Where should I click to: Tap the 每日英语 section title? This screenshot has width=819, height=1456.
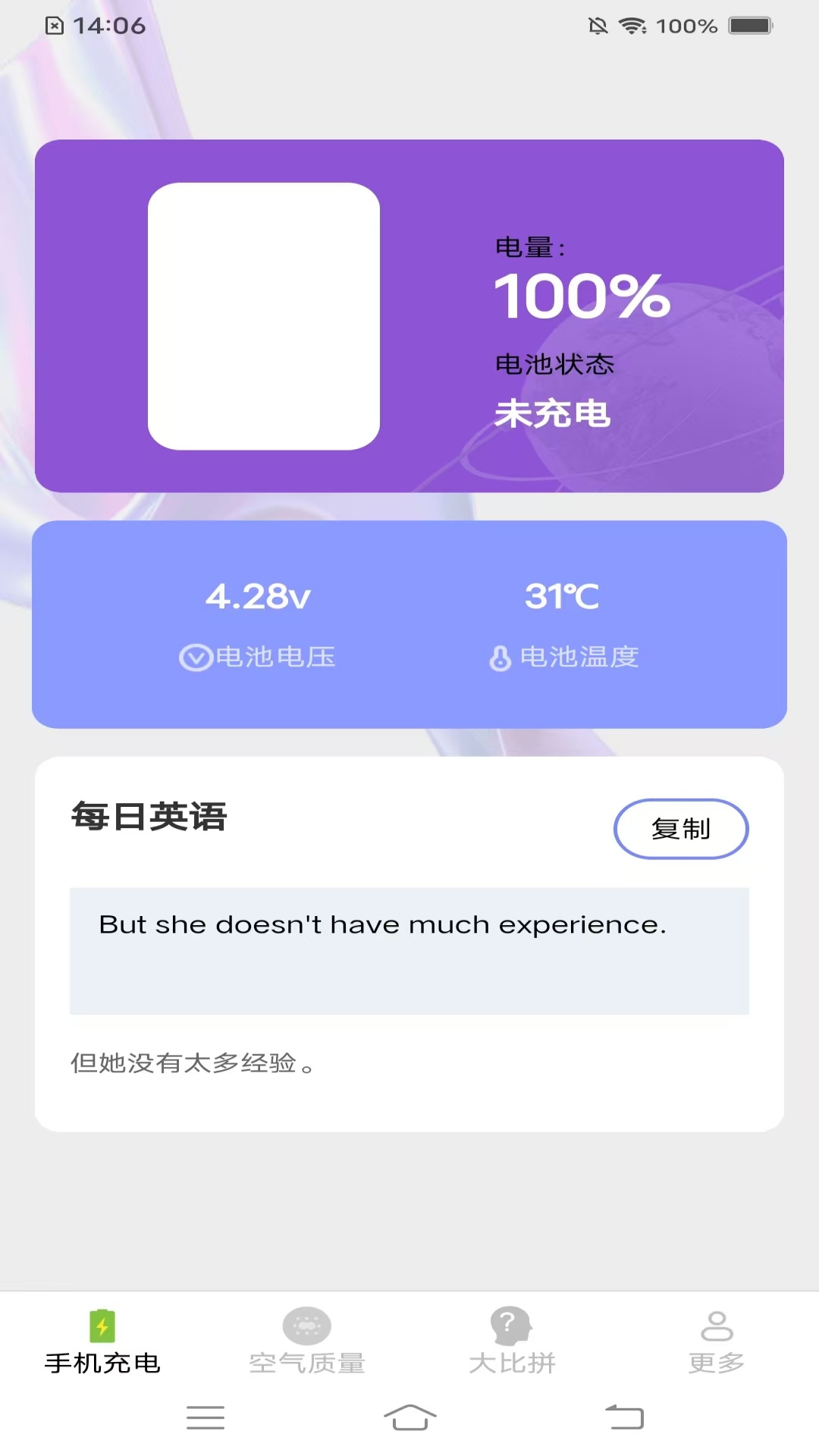click(149, 818)
